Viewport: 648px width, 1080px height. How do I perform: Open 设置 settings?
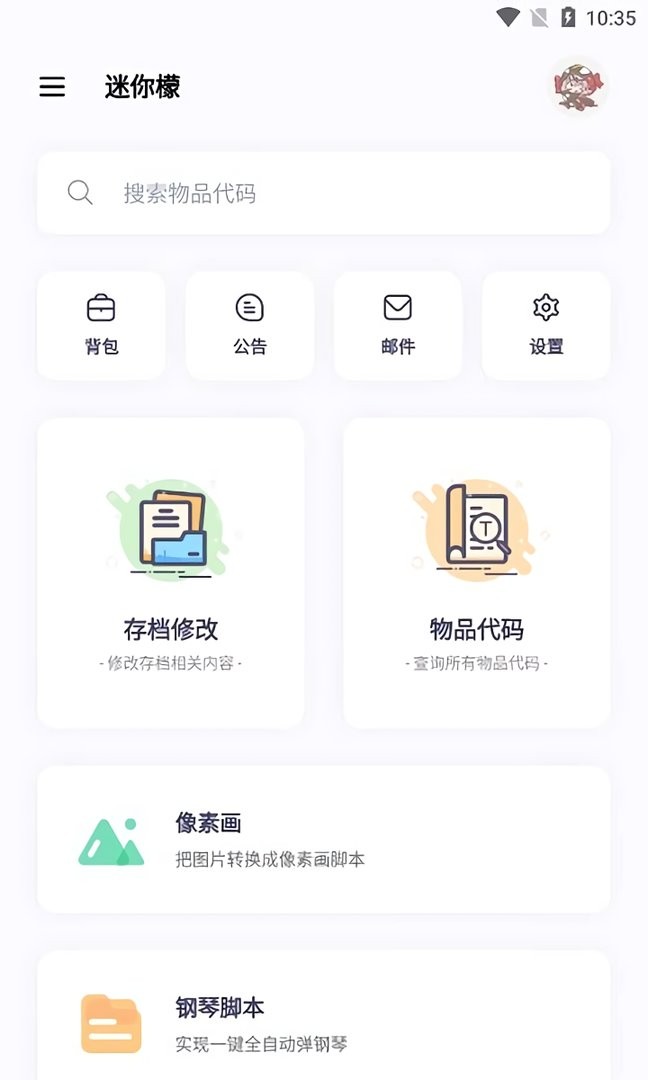pyautogui.click(x=546, y=325)
